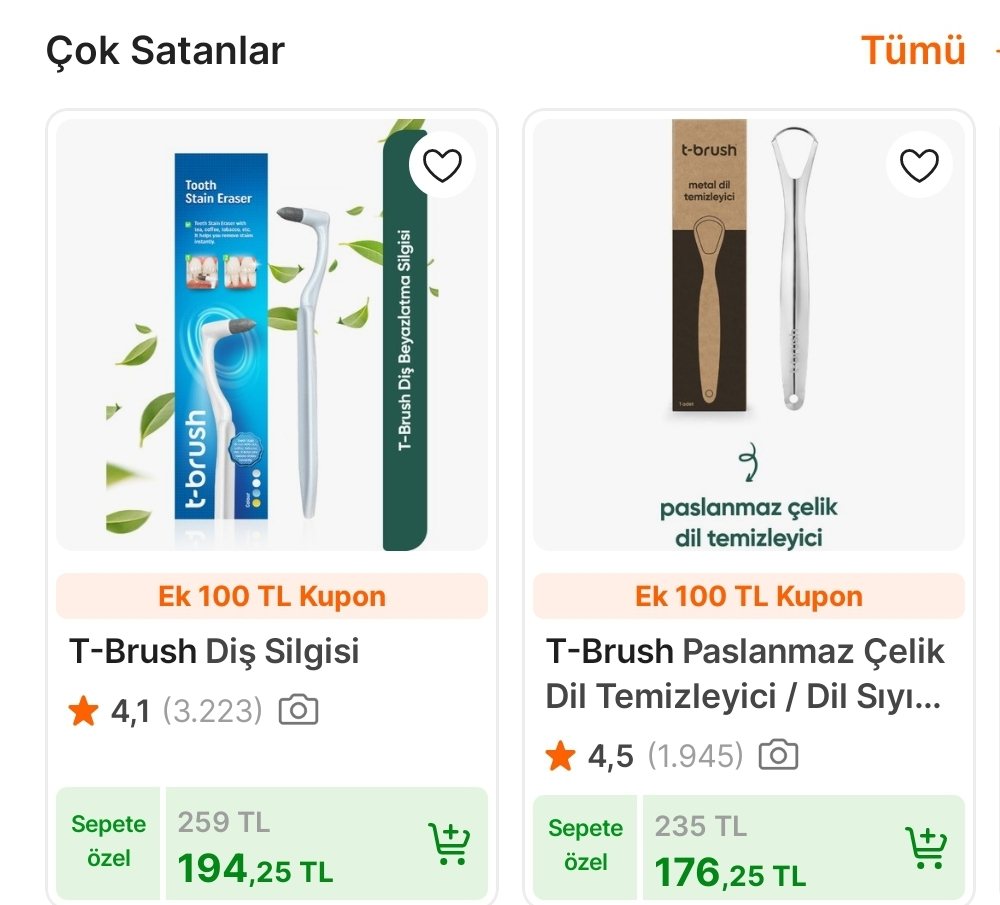Add Paslanmaz Çelik Dil Temizleyici to cart
This screenshot has width=1000, height=905.
pos(925,849)
